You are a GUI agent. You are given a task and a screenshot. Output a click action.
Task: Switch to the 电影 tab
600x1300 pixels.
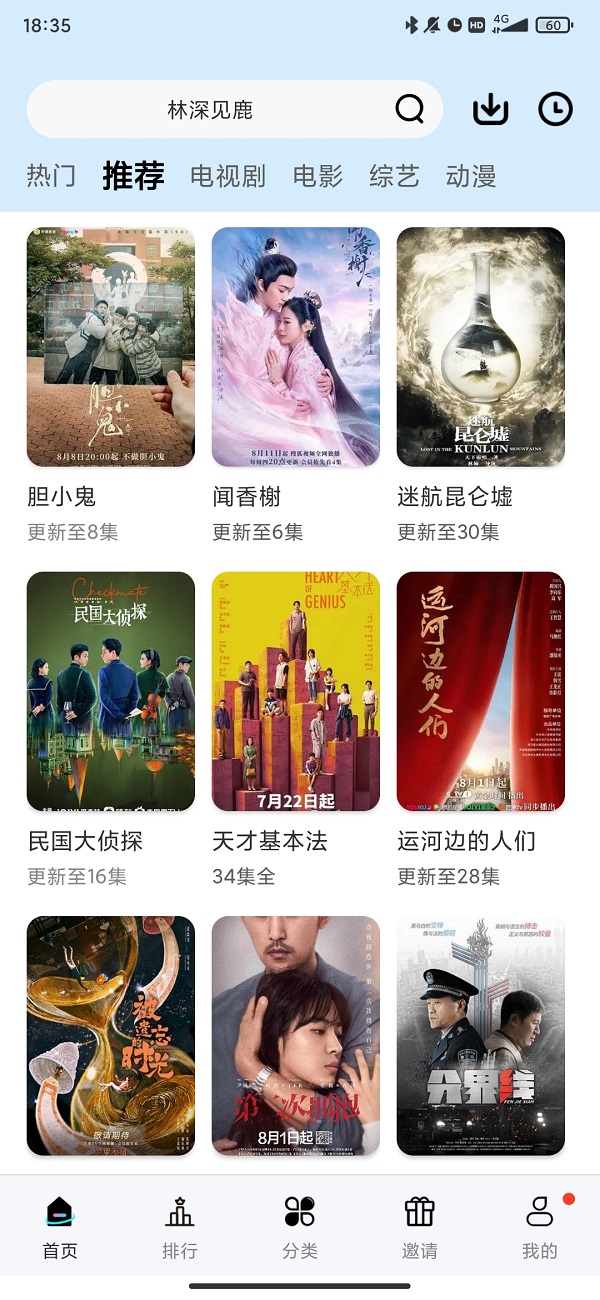318,177
